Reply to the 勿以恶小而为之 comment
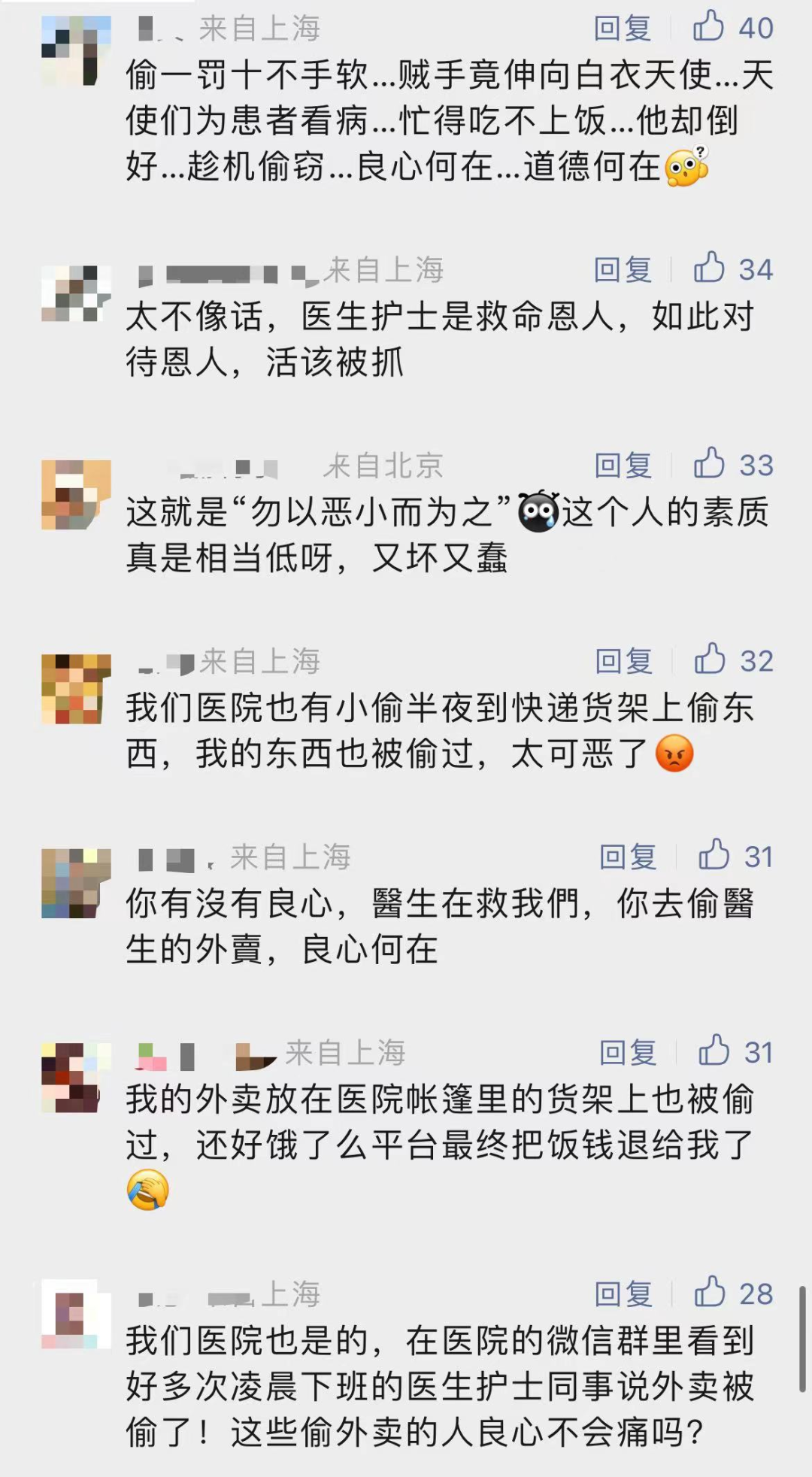This screenshot has width=812, height=1477. click(x=623, y=466)
